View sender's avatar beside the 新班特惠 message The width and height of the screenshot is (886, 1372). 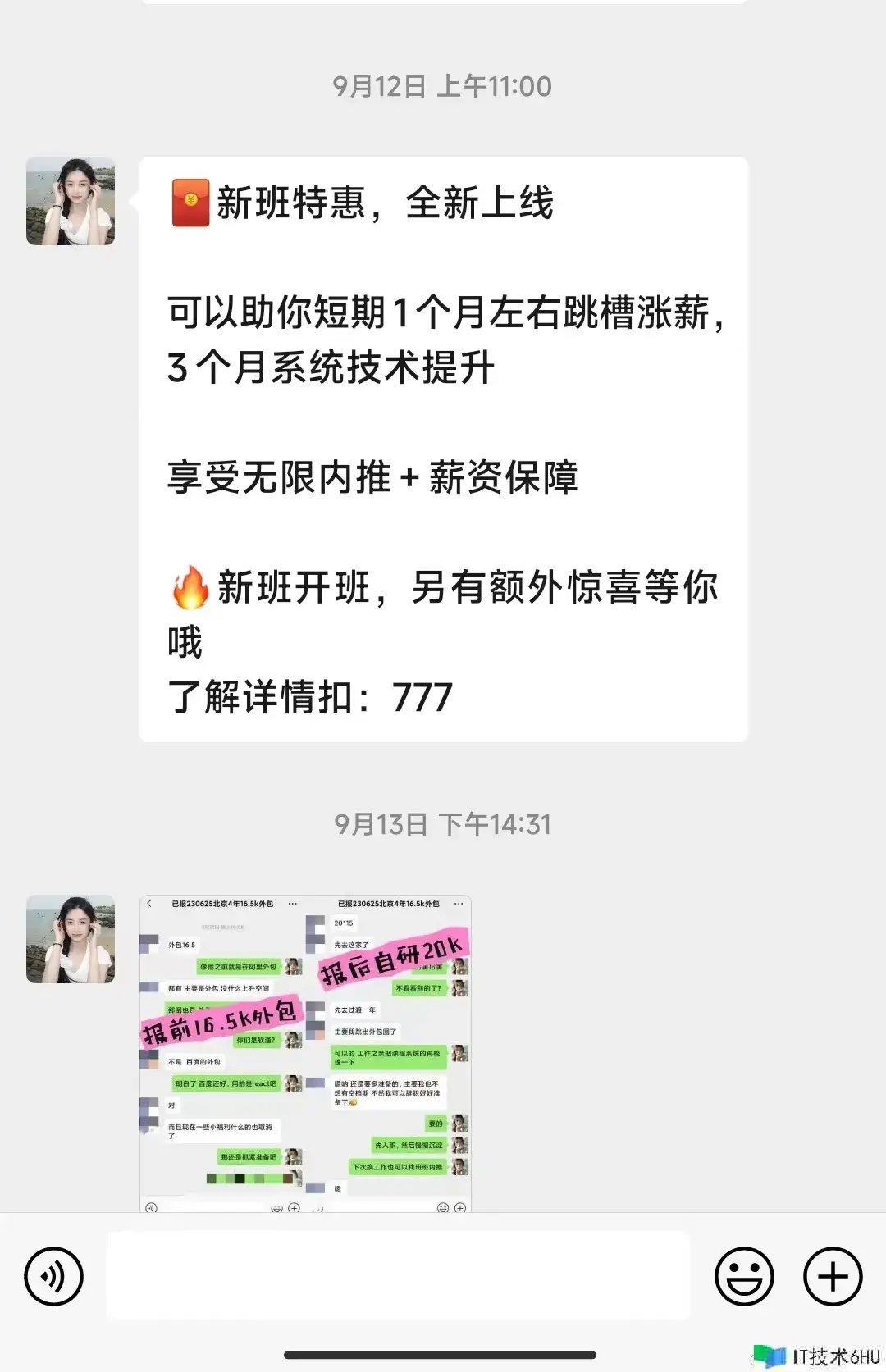tap(71, 202)
